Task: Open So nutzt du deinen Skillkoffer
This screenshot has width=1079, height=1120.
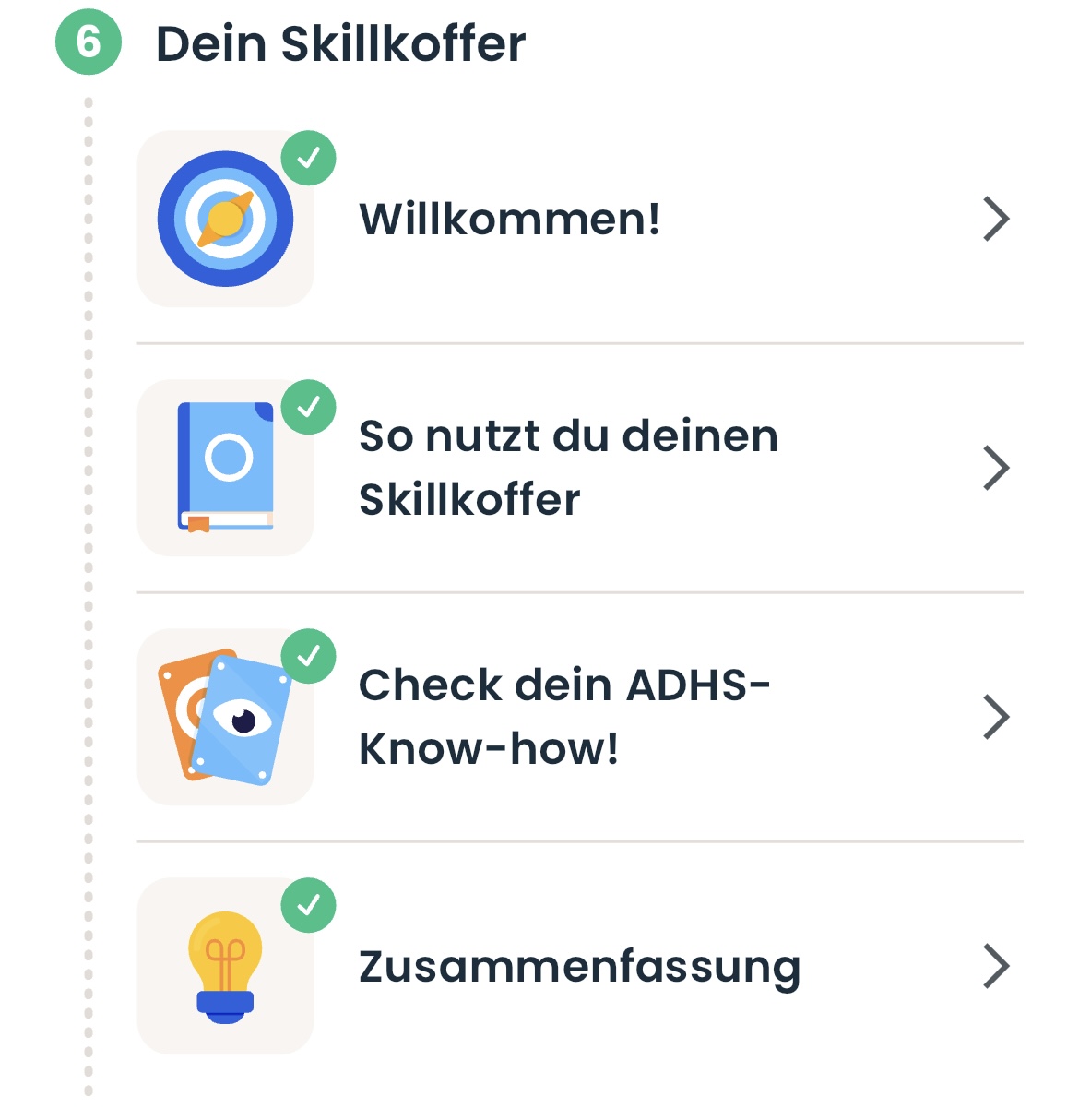Action: [568, 468]
